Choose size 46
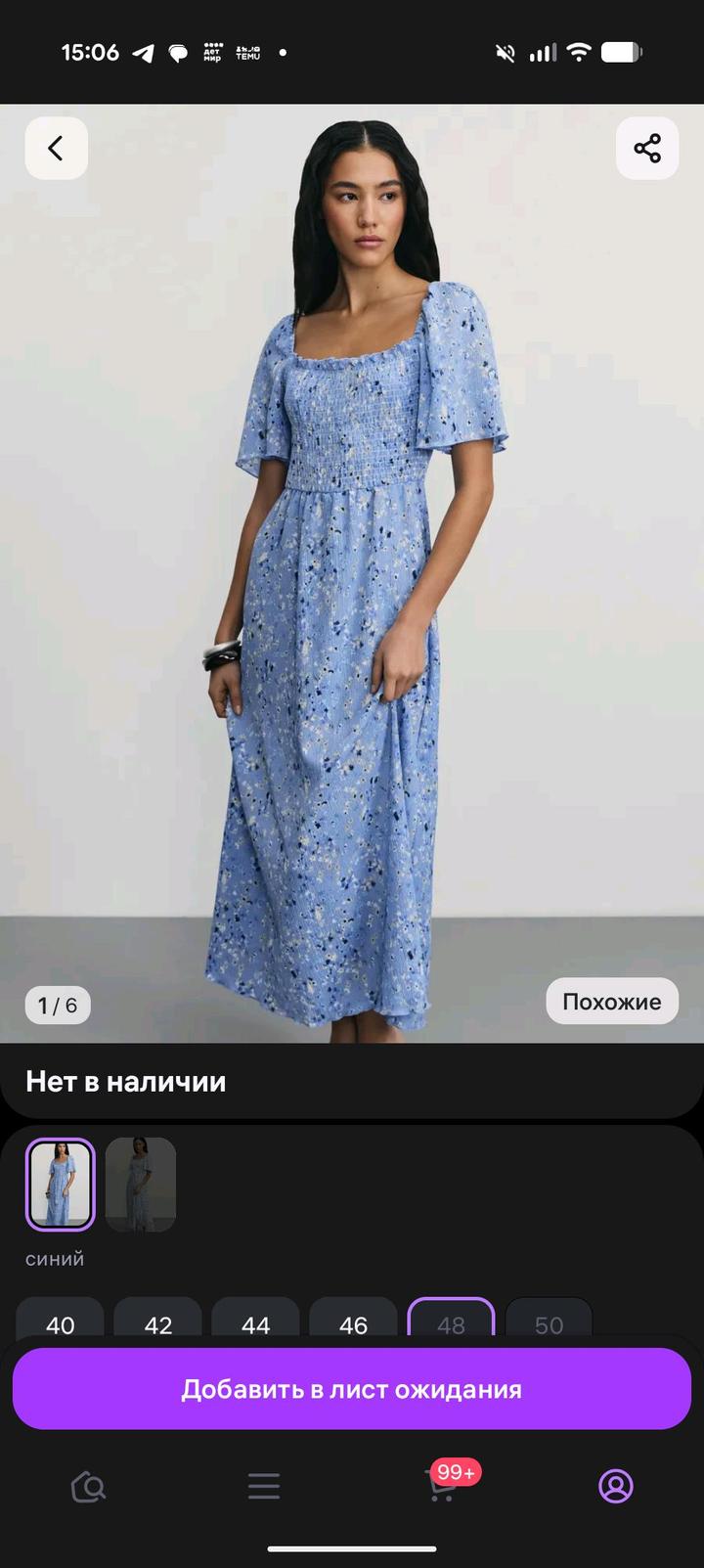Viewport: 704px width, 1568px height. pyautogui.click(x=353, y=1322)
